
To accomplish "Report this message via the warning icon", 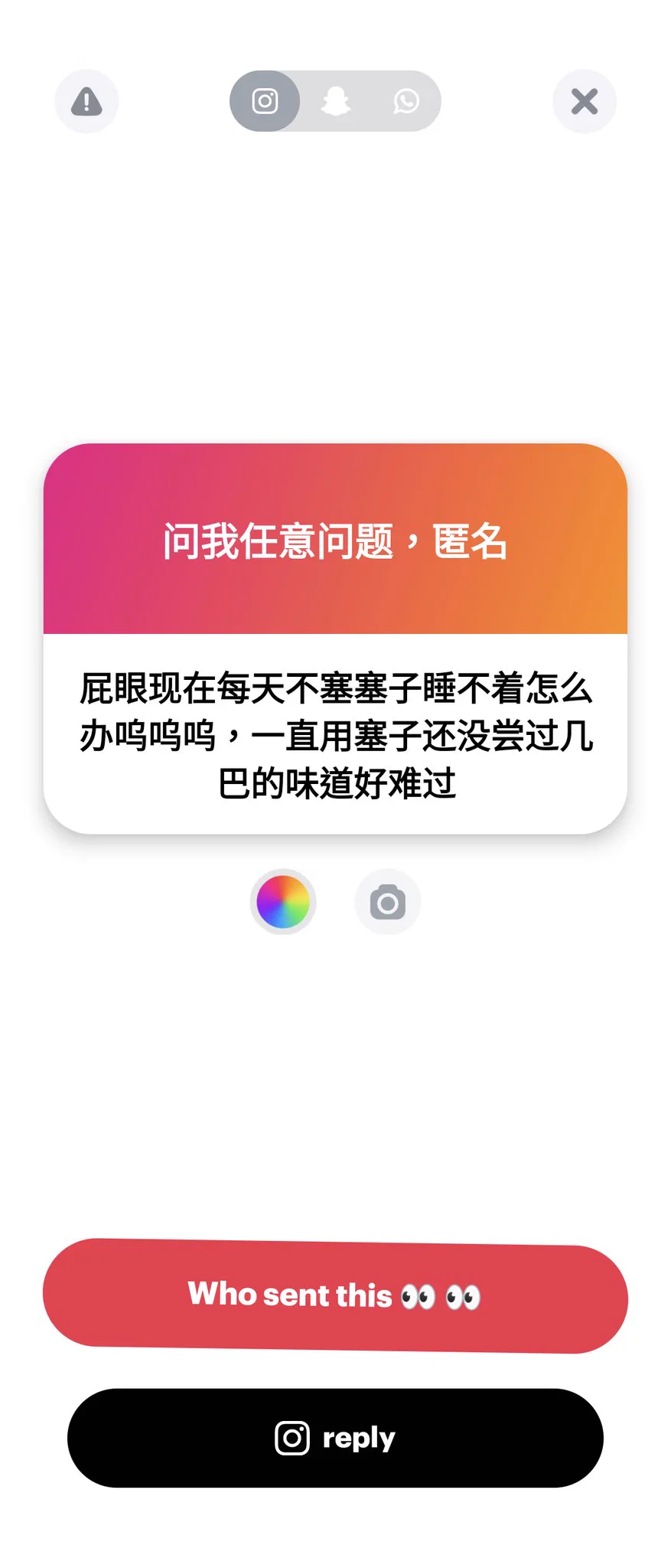I will pyautogui.click(x=86, y=101).
